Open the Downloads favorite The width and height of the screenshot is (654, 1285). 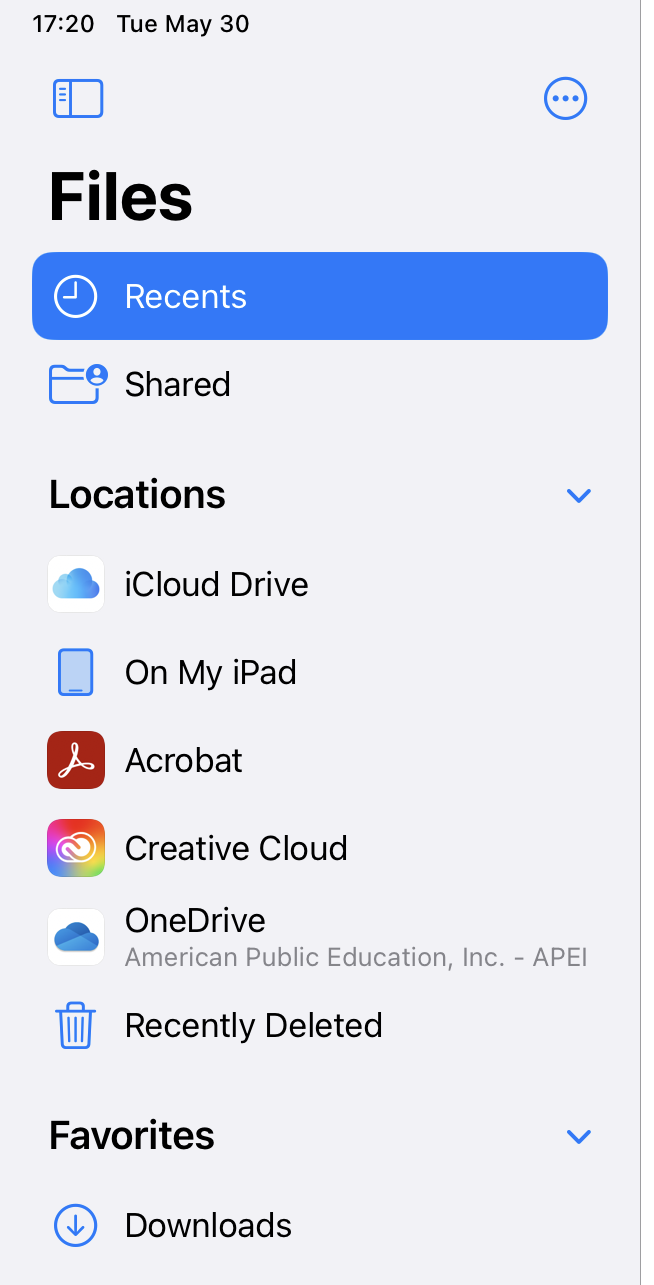(208, 1225)
